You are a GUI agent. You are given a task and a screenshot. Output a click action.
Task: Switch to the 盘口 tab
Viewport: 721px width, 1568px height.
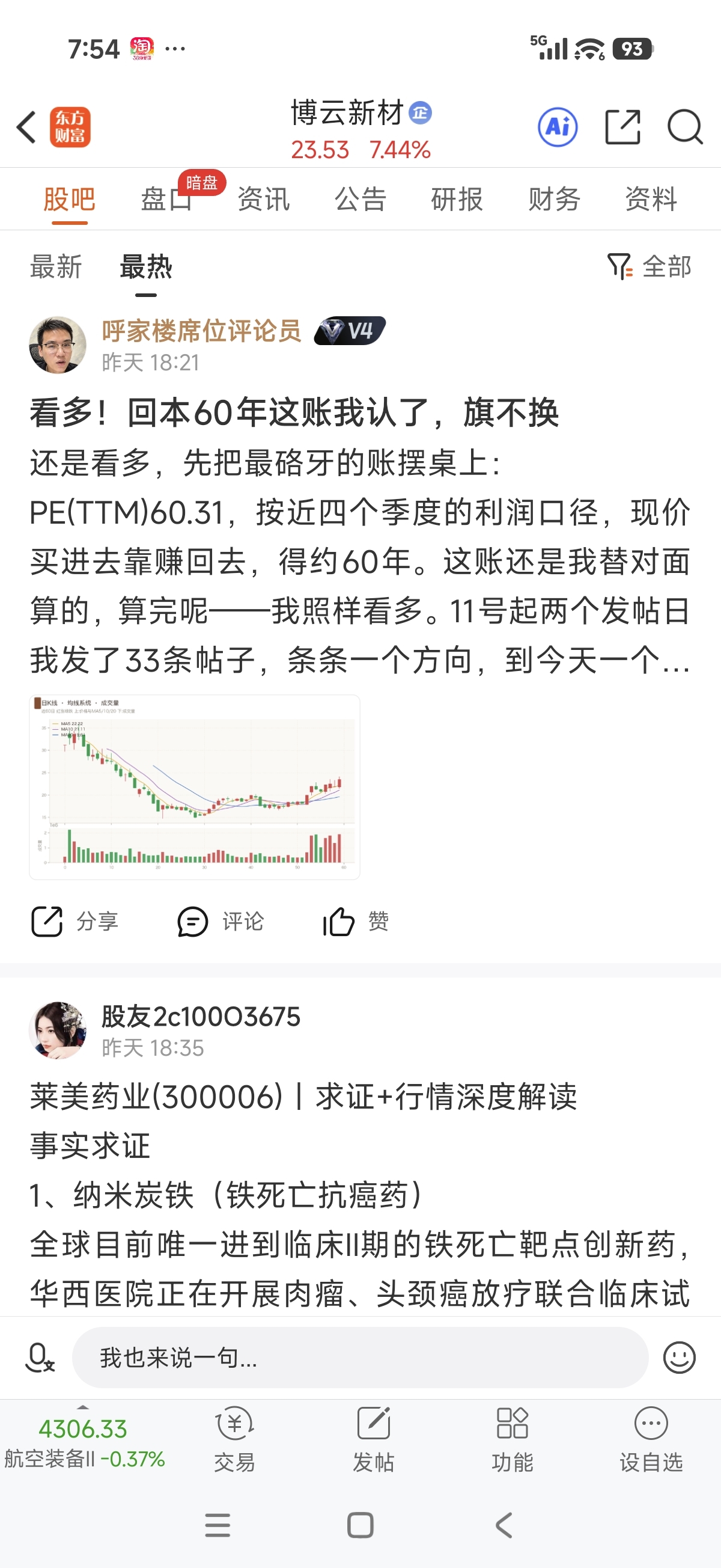166,199
